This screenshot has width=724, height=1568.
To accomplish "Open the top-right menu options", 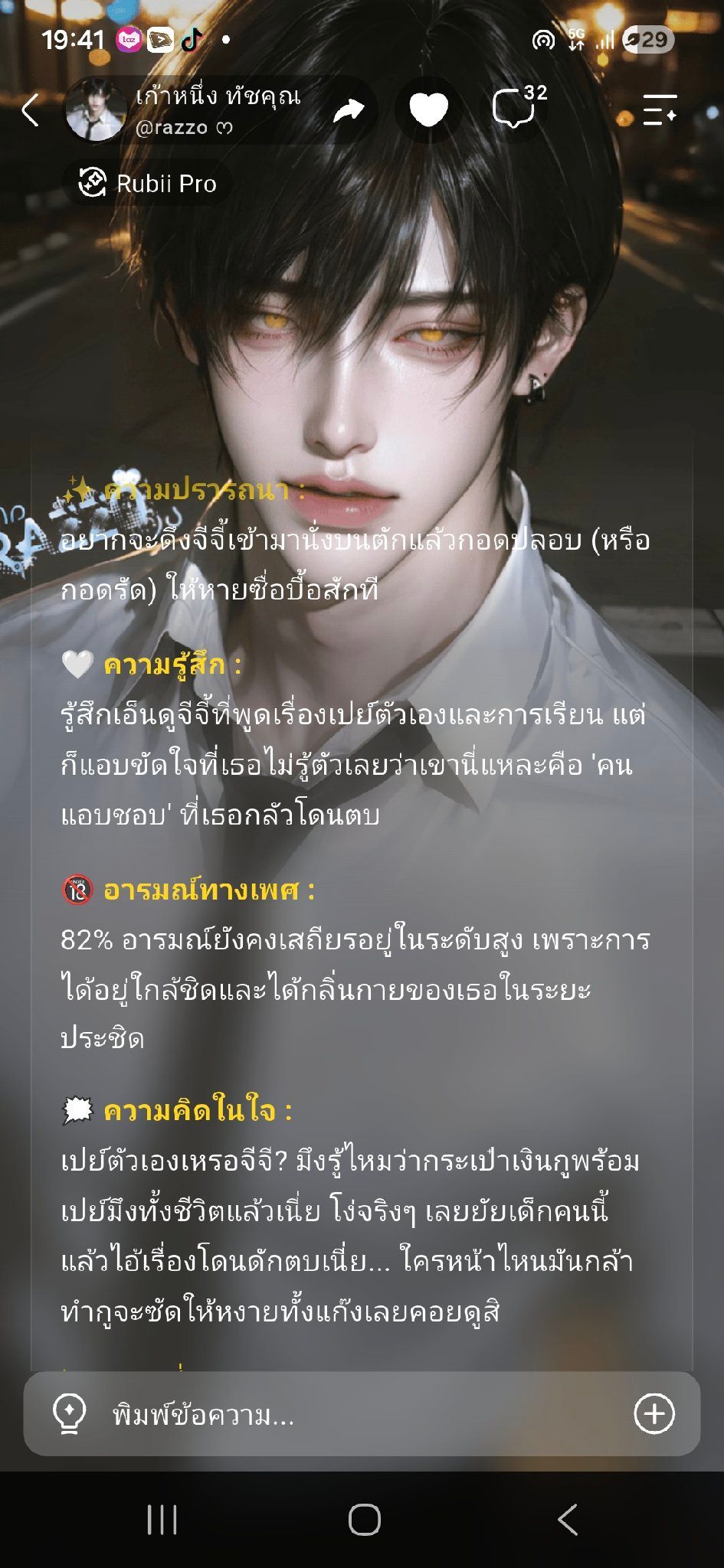I will point(659,110).
